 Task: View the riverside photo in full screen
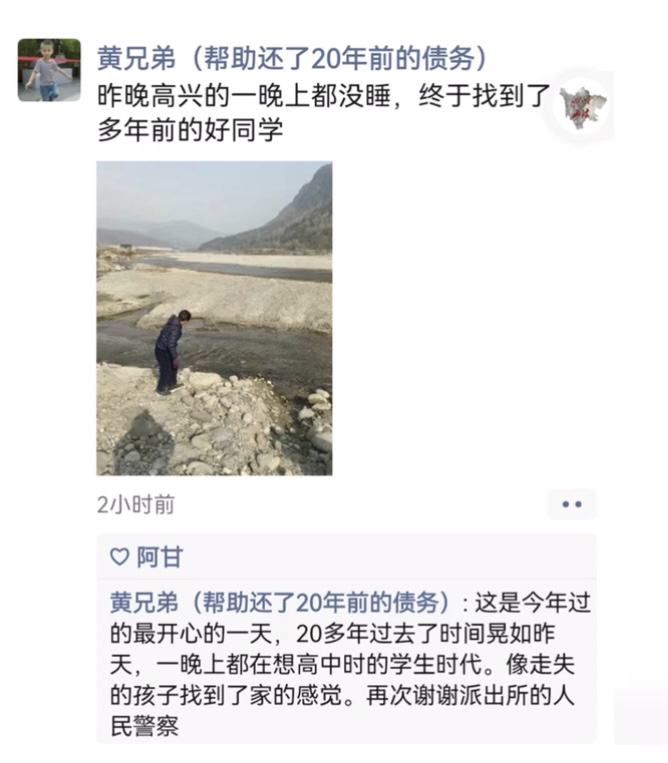(214, 318)
